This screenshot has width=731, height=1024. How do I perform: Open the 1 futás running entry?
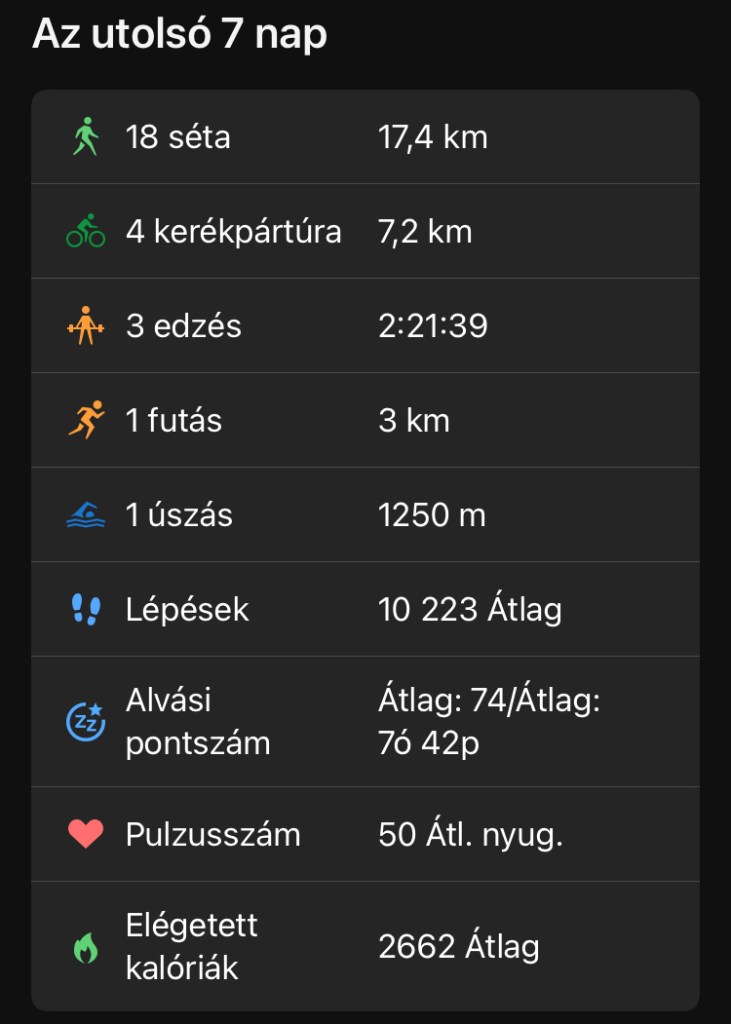[x=365, y=421]
